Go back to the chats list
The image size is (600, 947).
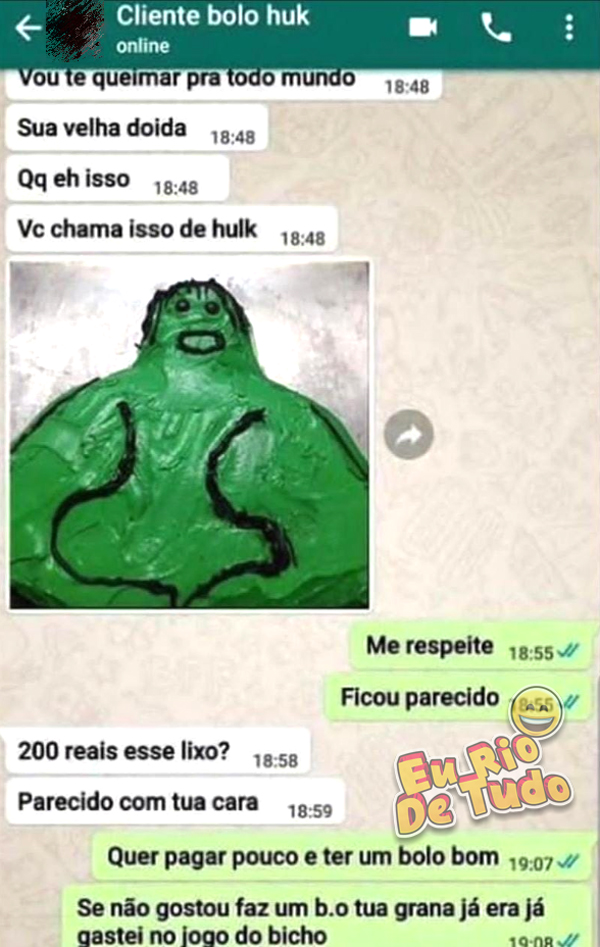coord(28,28)
